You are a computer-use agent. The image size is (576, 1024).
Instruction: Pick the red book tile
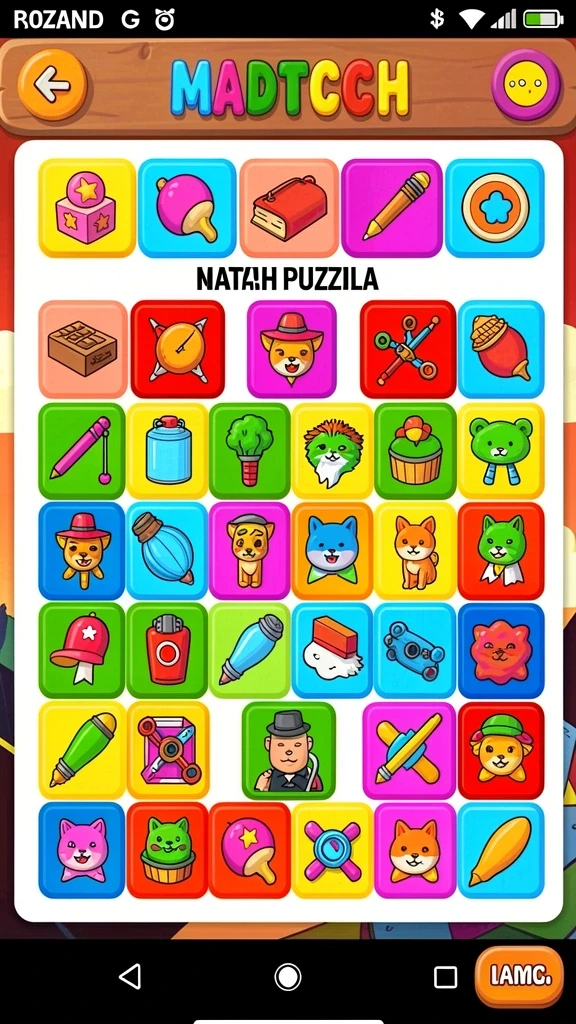289,208
